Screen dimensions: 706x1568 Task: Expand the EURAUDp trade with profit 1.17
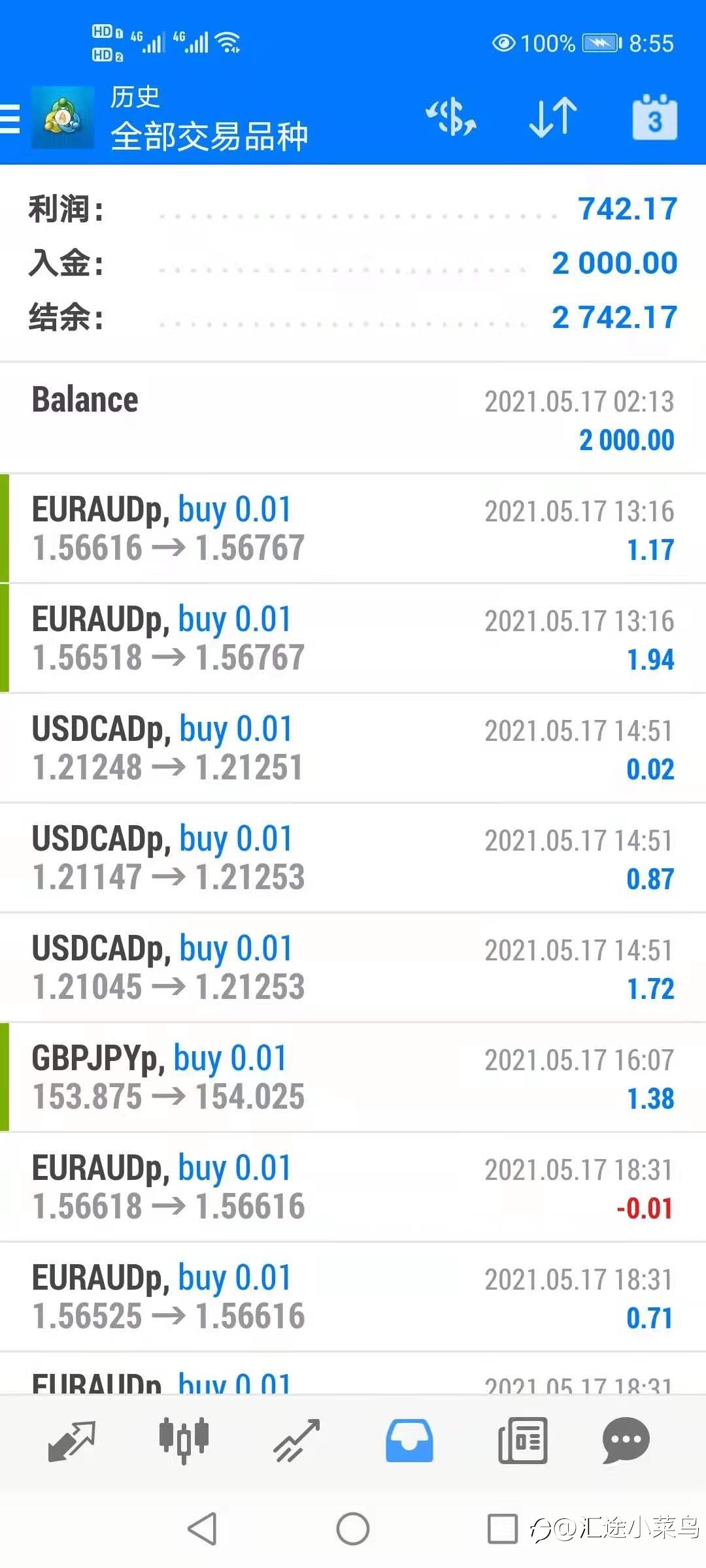[353, 529]
